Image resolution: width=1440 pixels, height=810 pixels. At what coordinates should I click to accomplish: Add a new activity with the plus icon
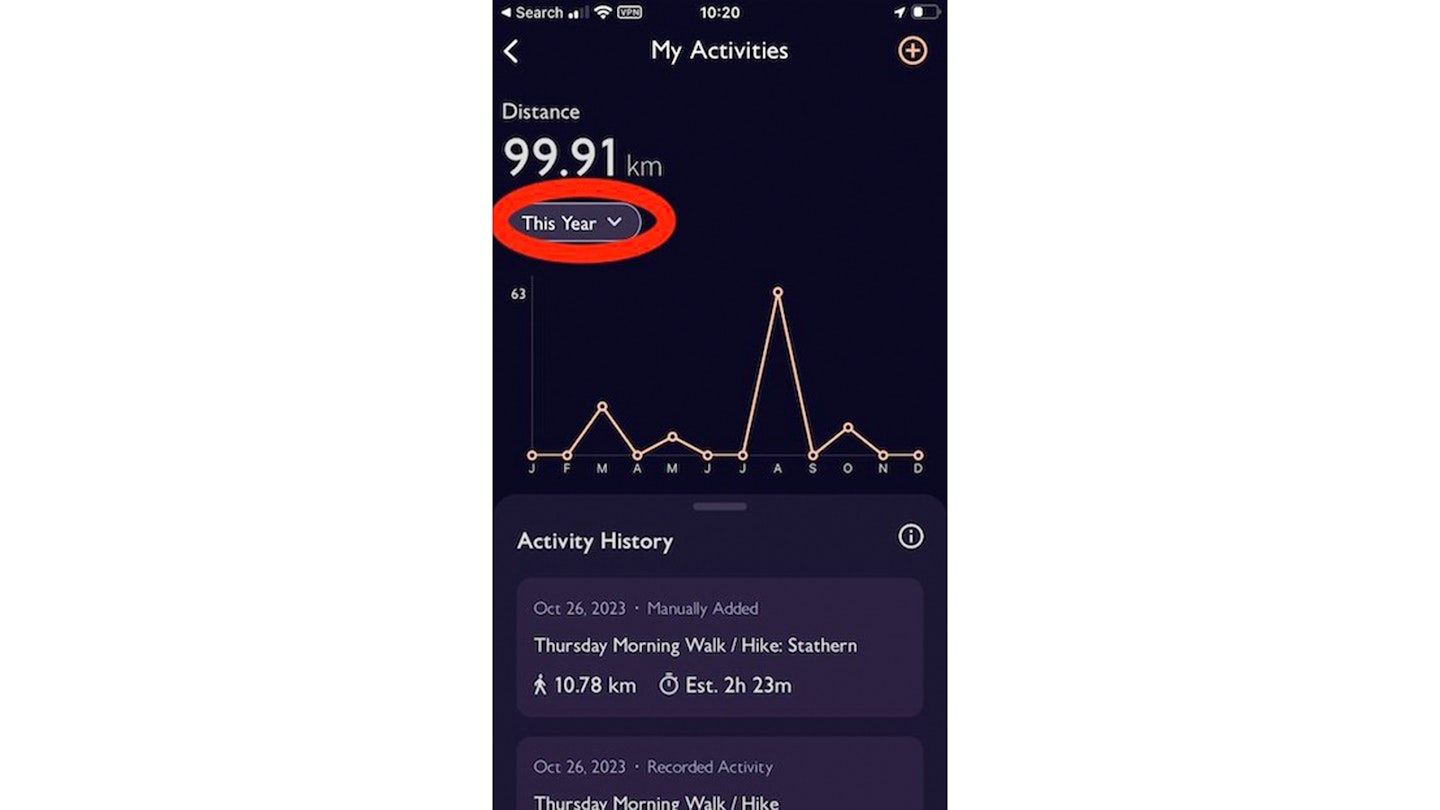point(912,51)
